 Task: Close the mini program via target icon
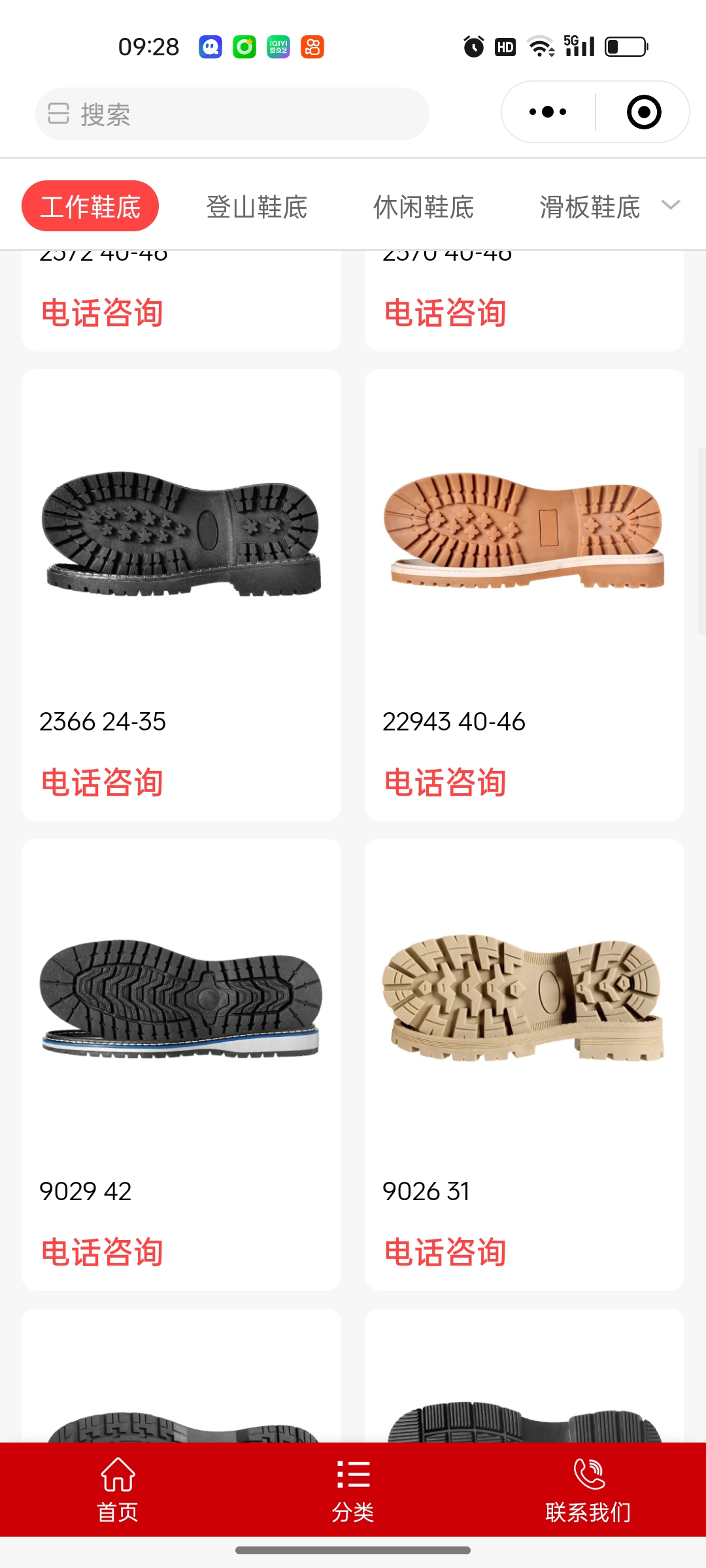pos(644,112)
